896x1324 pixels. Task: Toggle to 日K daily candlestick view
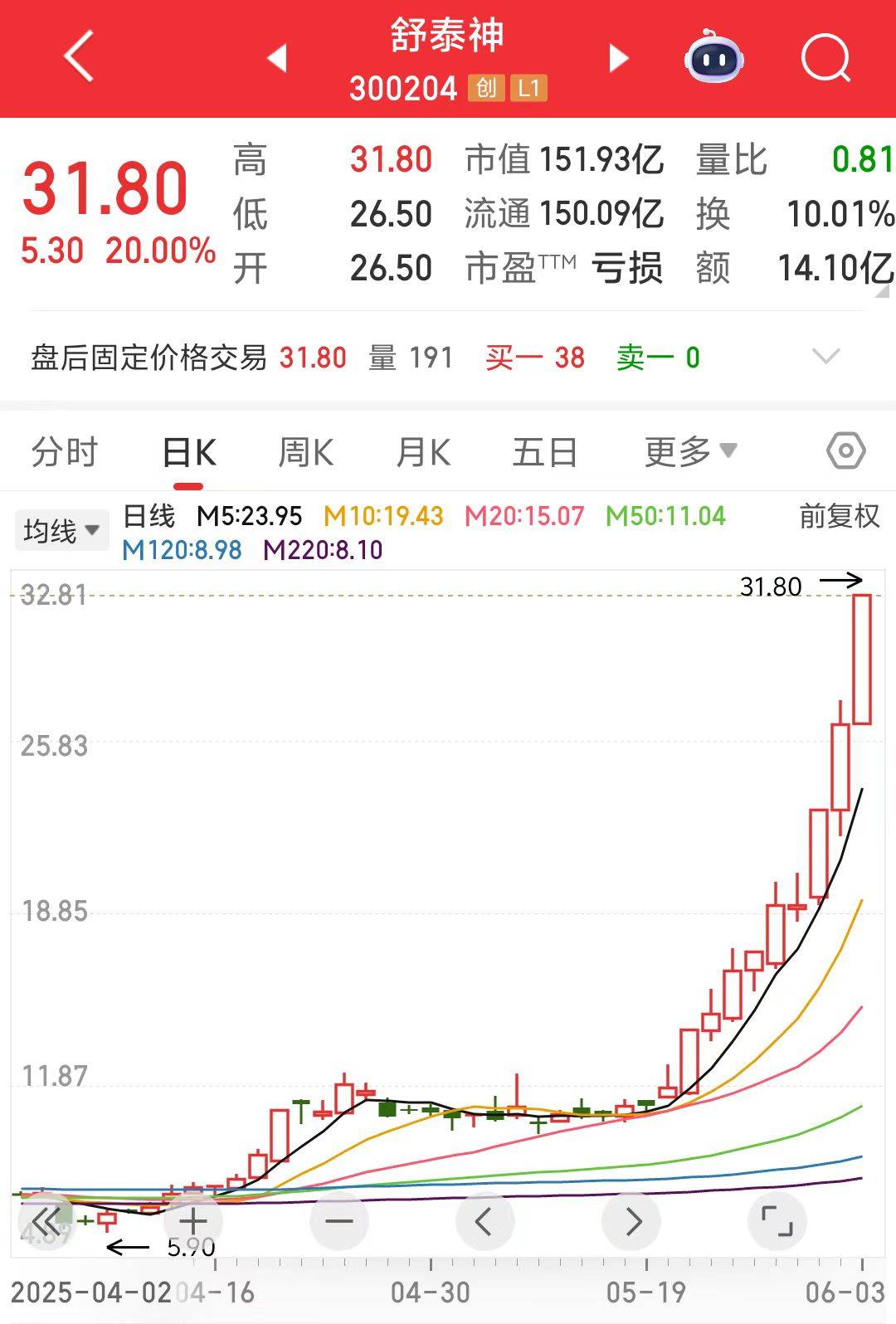tap(188, 450)
